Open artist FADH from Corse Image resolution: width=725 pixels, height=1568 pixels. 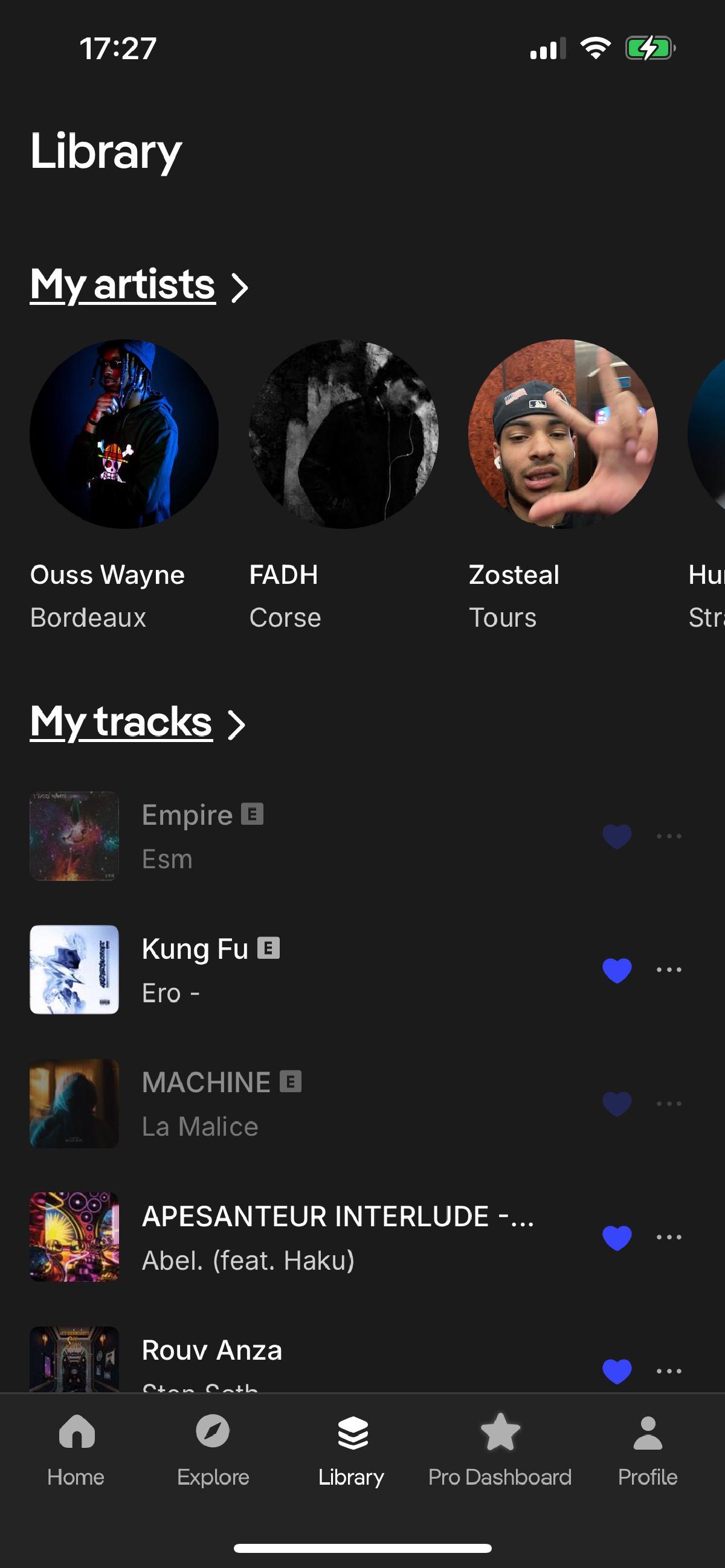tap(344, 435)
